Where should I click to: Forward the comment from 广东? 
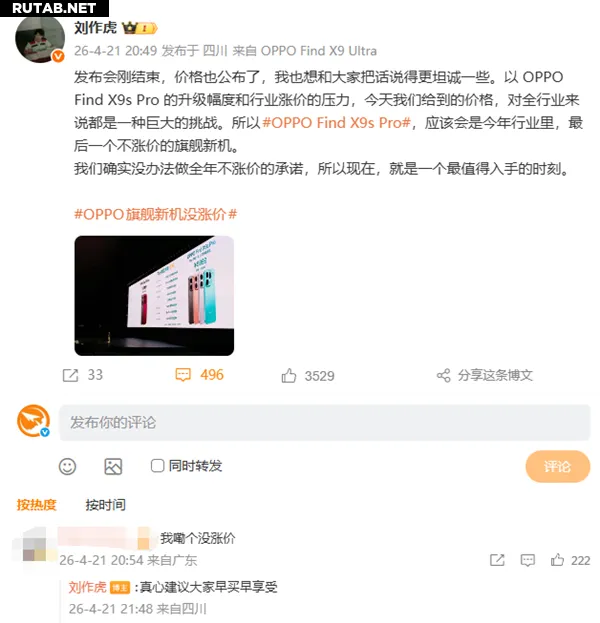point(497,561)
